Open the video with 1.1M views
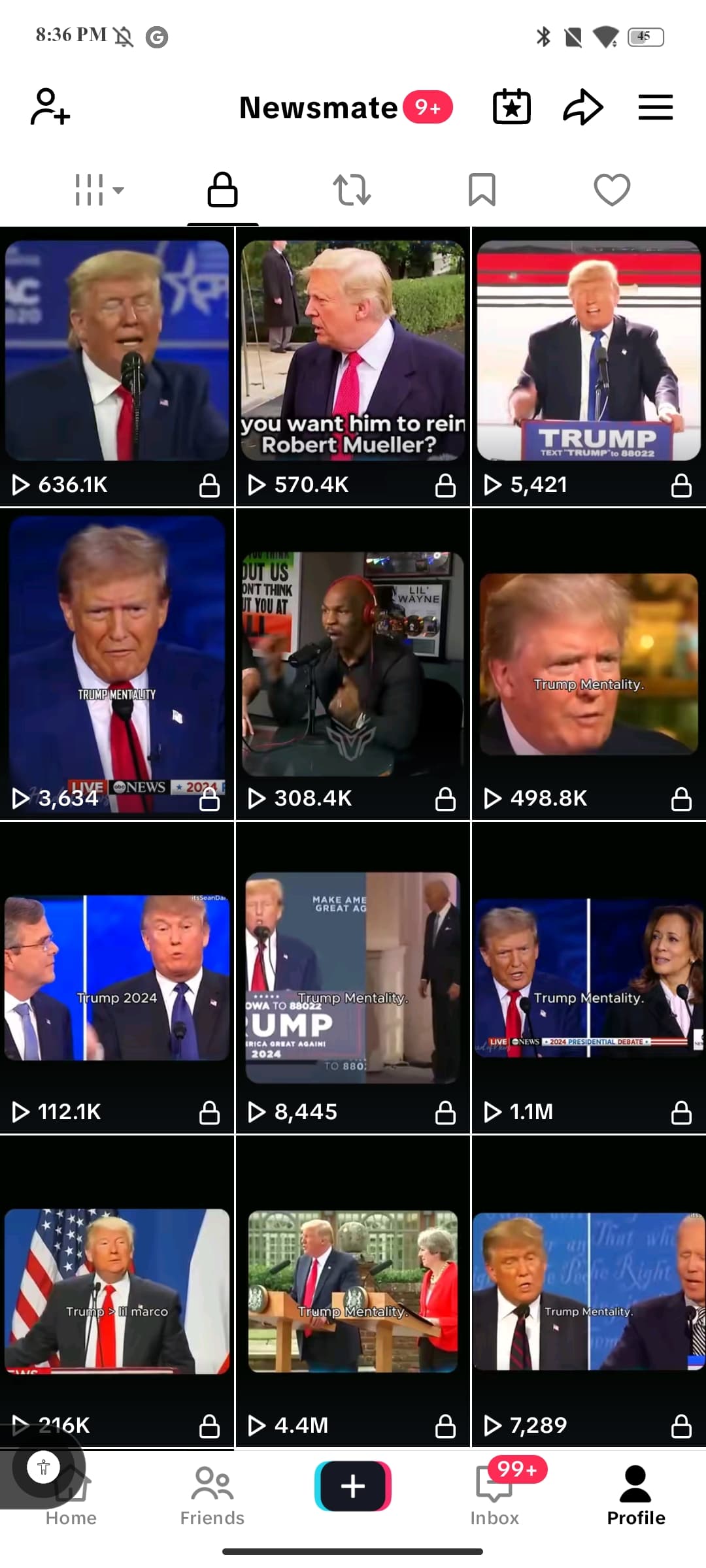Image resolution: width=706 pixels, height=1568 pixels. point(588,977)
